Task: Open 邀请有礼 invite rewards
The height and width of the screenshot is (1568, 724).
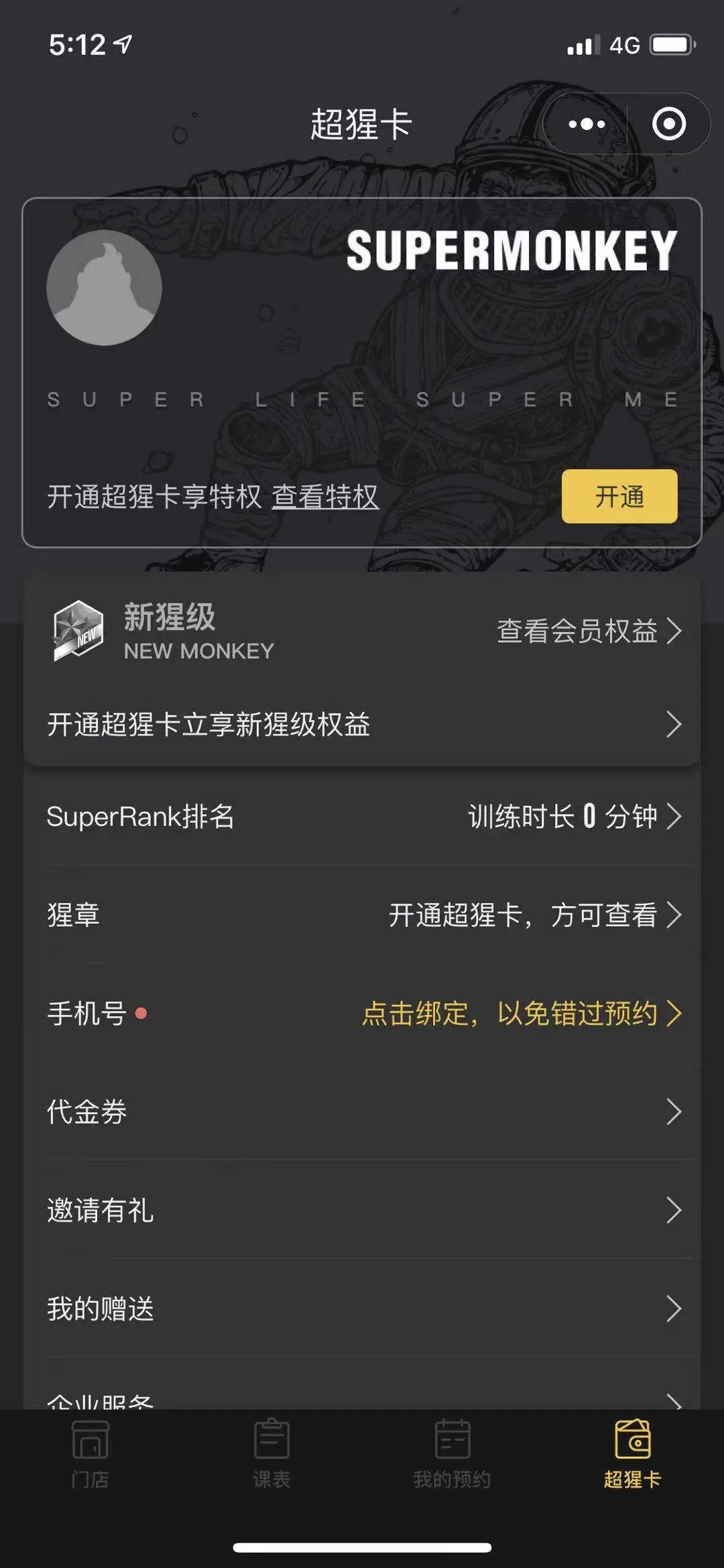Action: 362,1210
